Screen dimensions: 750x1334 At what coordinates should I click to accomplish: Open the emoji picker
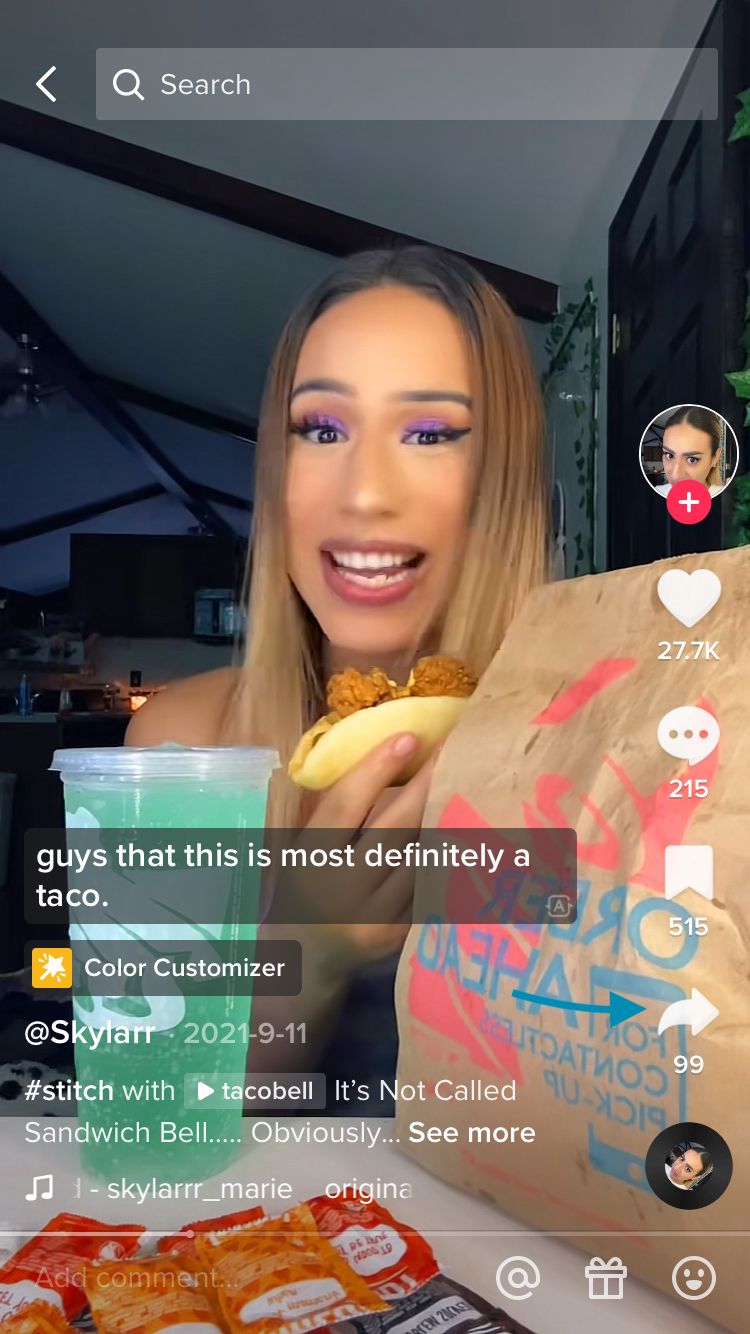[693, 1277]
